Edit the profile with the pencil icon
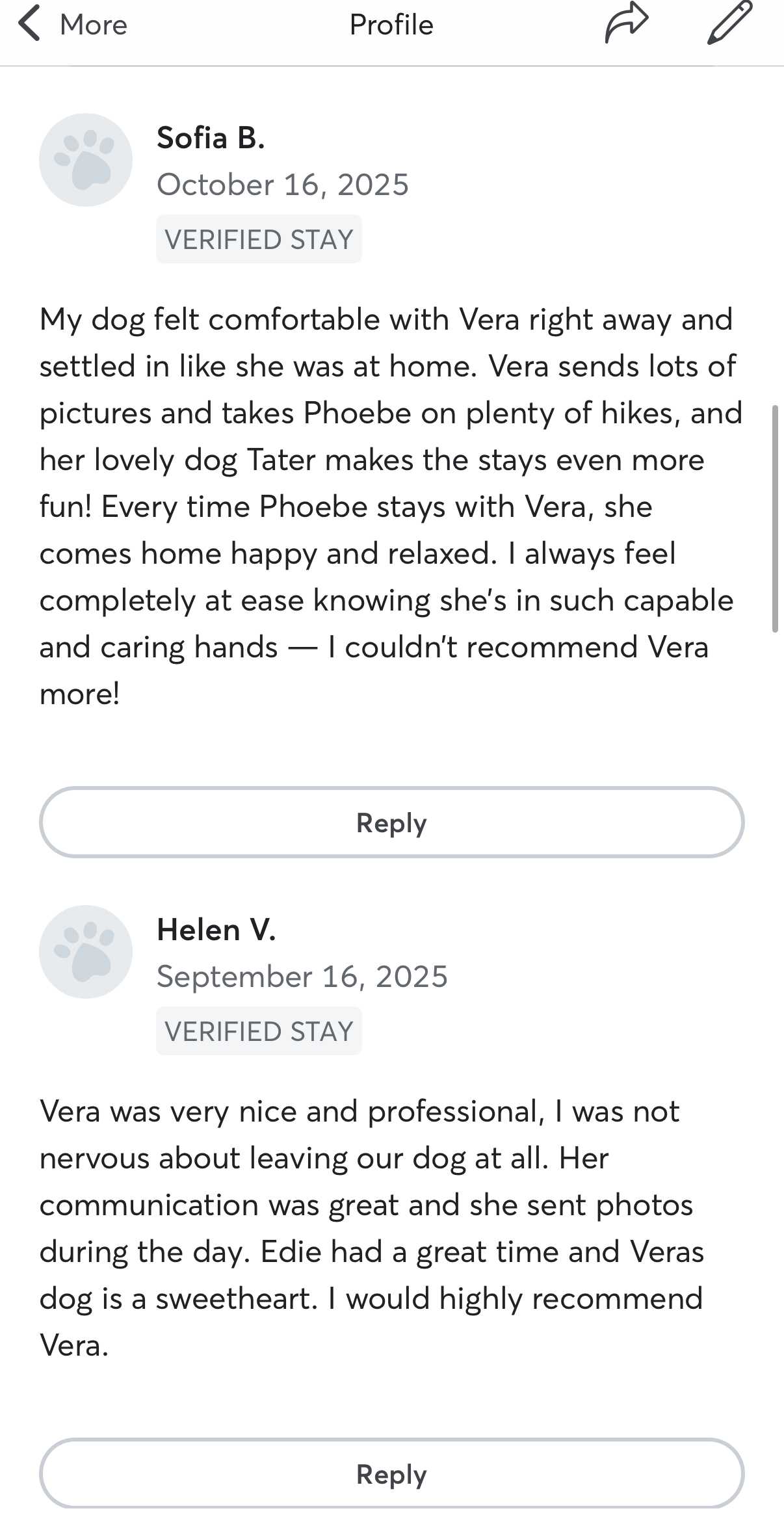 (x=729, y=23)
